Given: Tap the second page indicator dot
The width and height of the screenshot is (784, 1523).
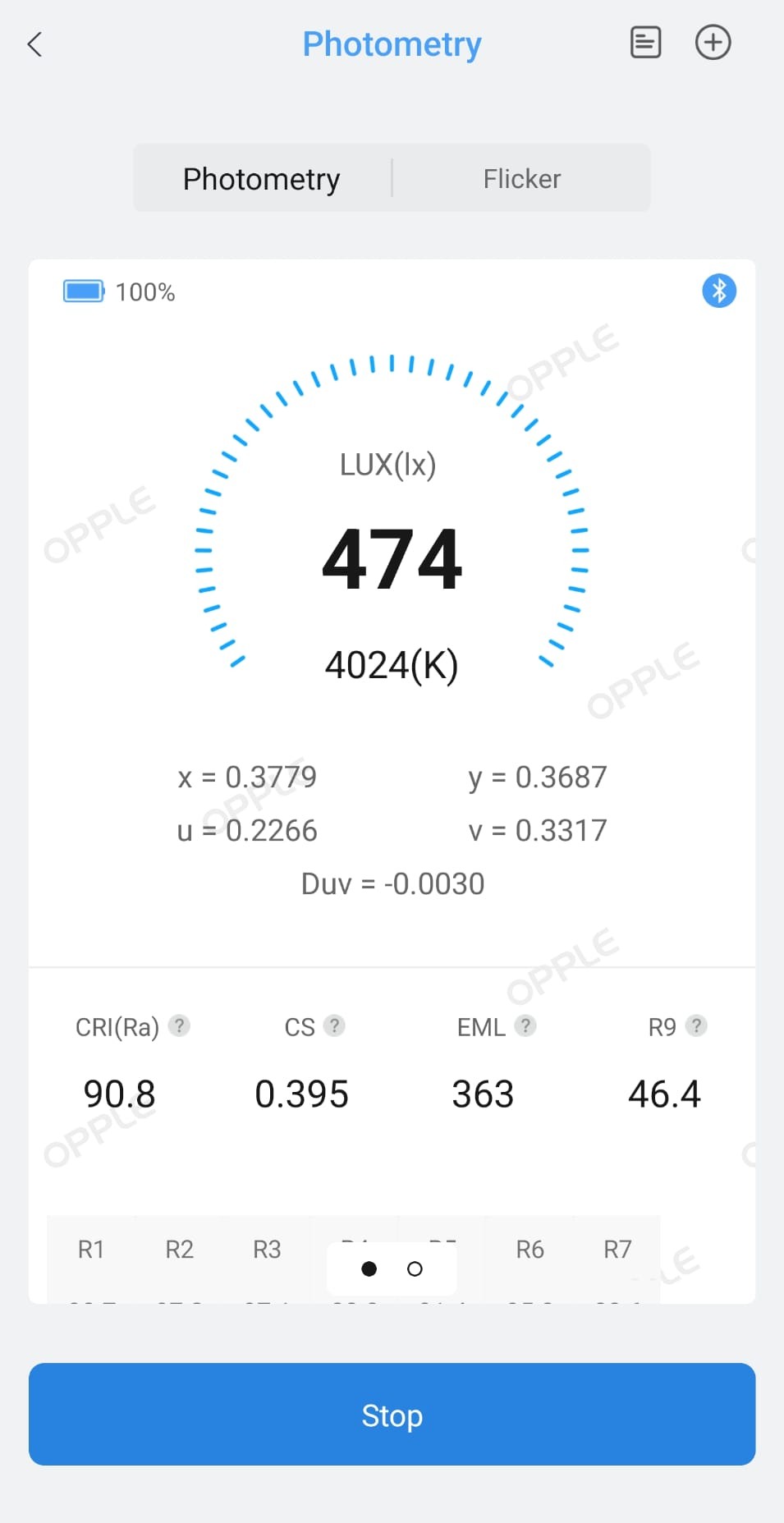Looking at the screenshot, I should point(415,1269).
